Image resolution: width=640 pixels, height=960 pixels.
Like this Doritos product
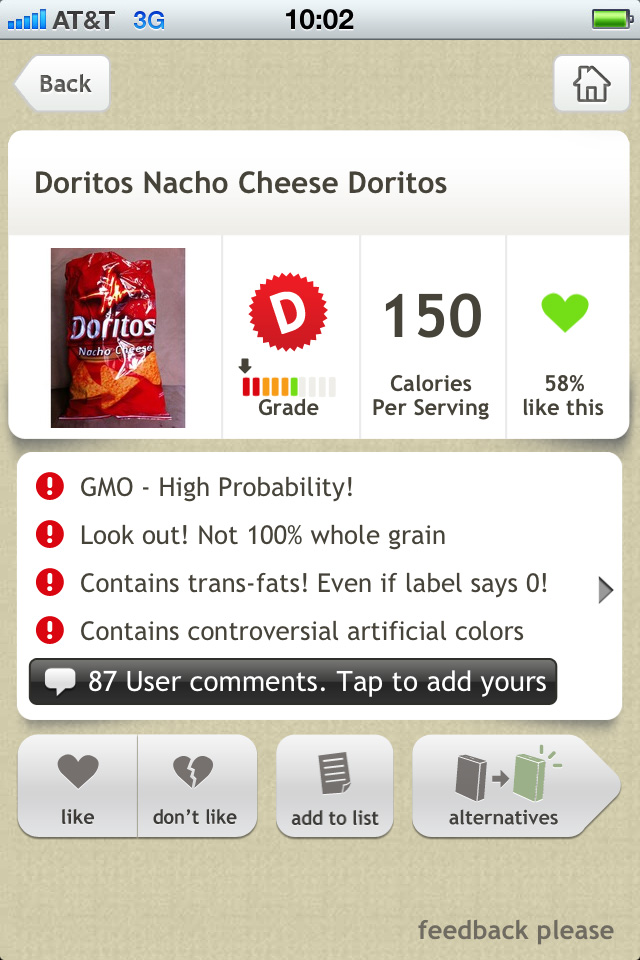[78, 786]
